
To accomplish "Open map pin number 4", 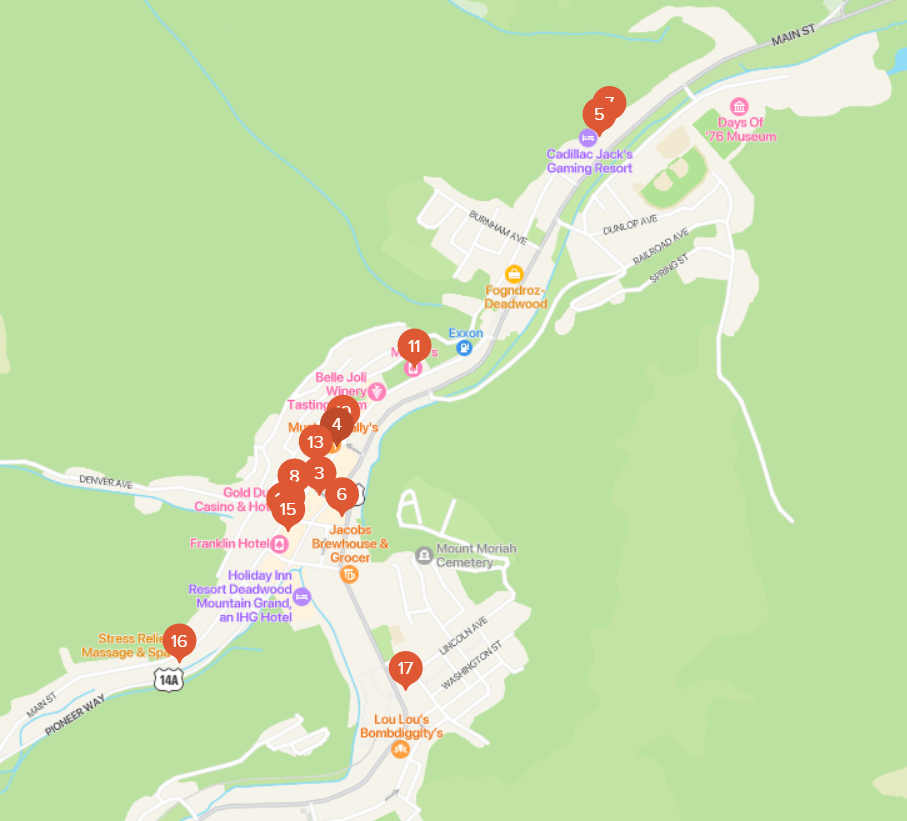I will point(337,425).
